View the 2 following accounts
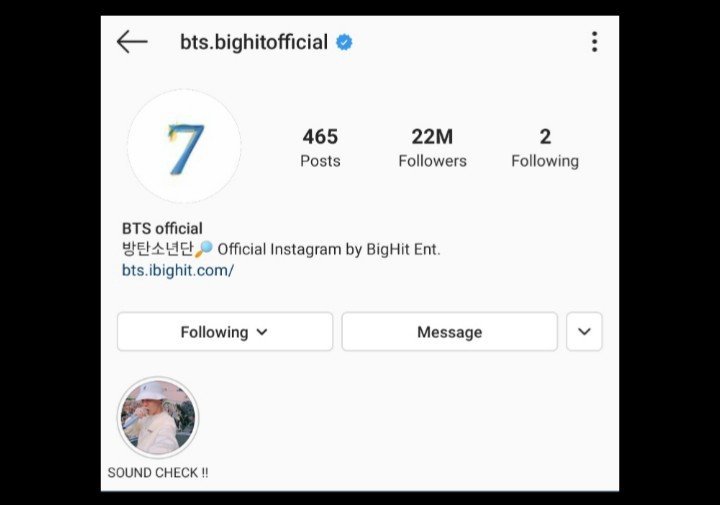720x505 pixels. tap(545, 147)
